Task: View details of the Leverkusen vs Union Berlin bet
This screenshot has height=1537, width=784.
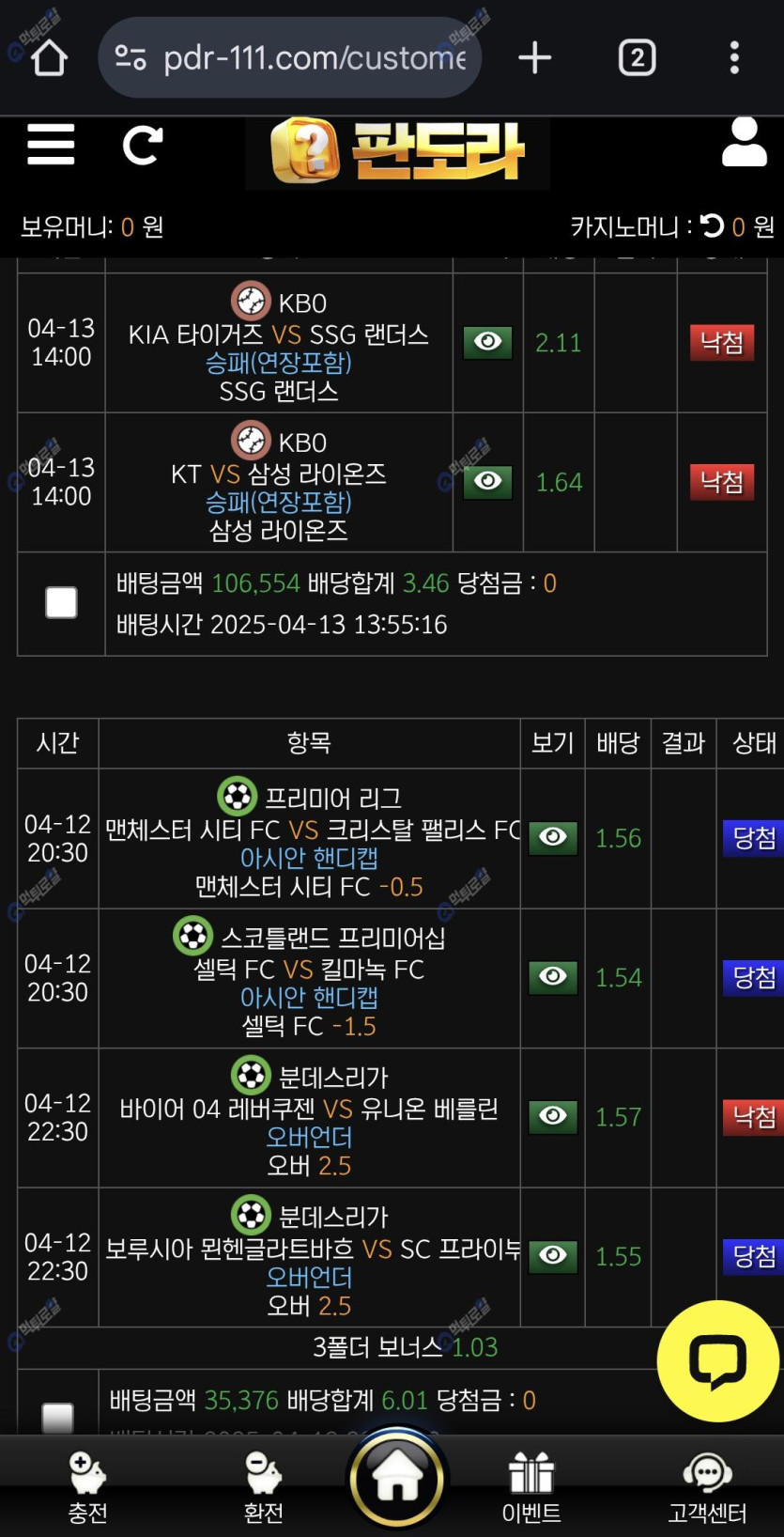Action: coord(553,1116)
